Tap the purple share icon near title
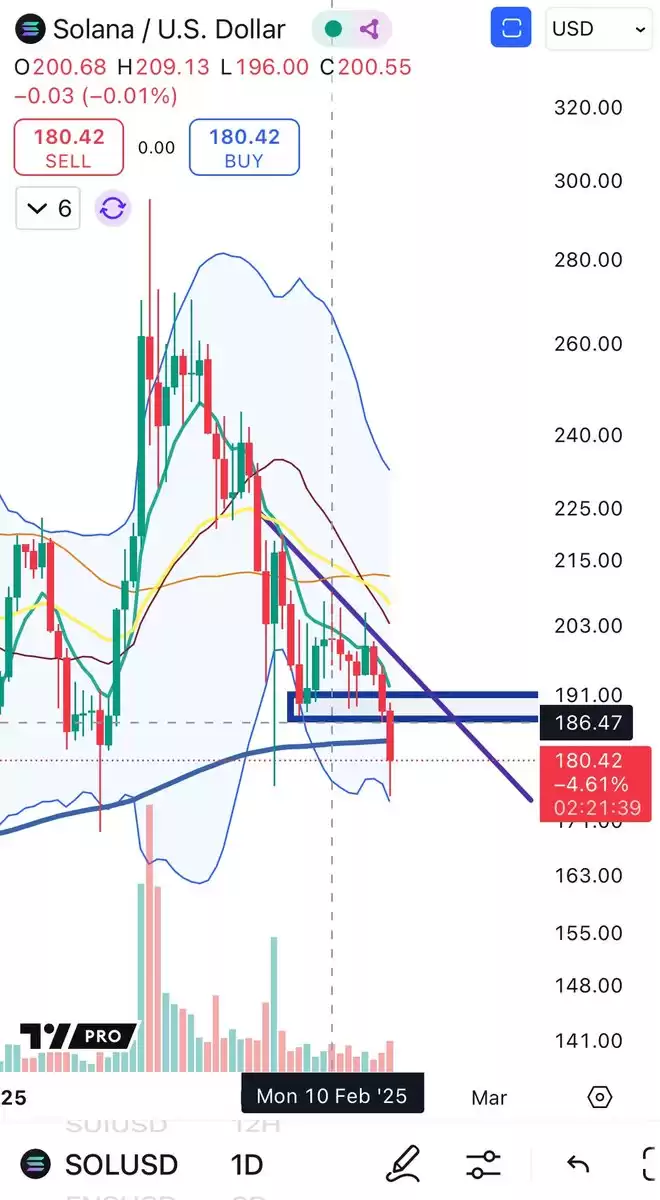Viewport: 660px width, 1200px height. pos(370,29)
